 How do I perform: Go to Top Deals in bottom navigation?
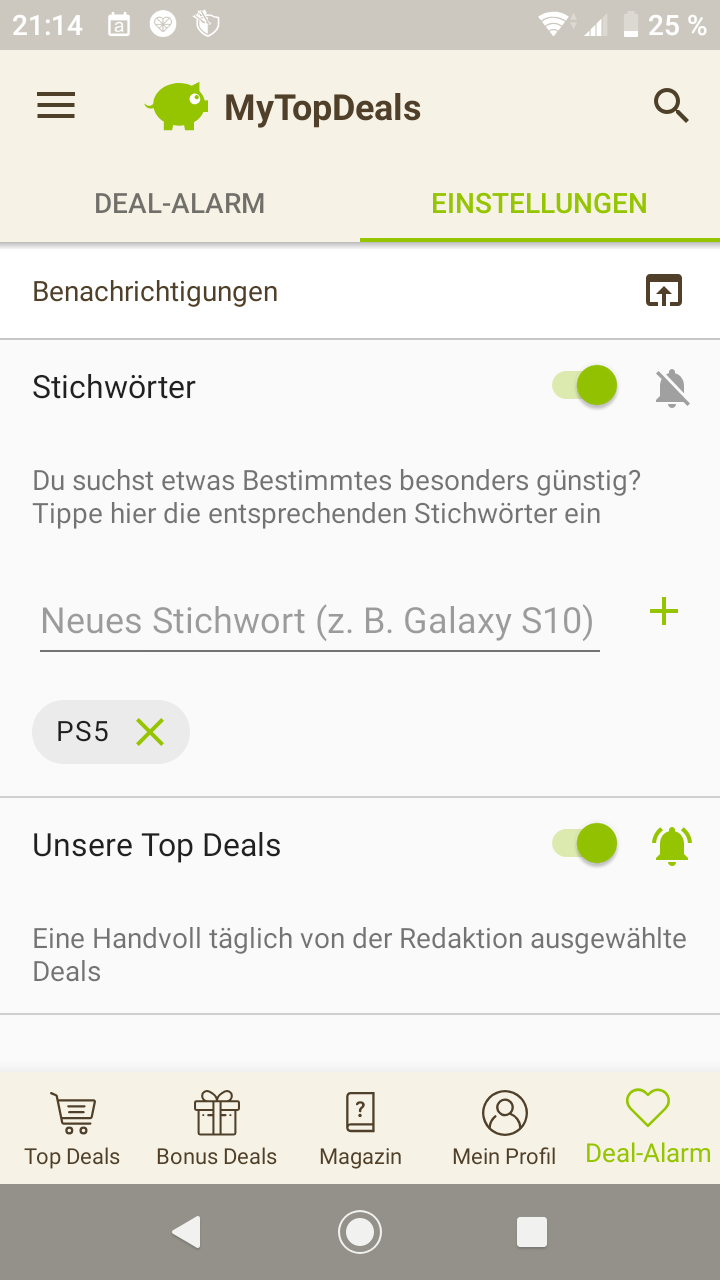(72, 1128)
